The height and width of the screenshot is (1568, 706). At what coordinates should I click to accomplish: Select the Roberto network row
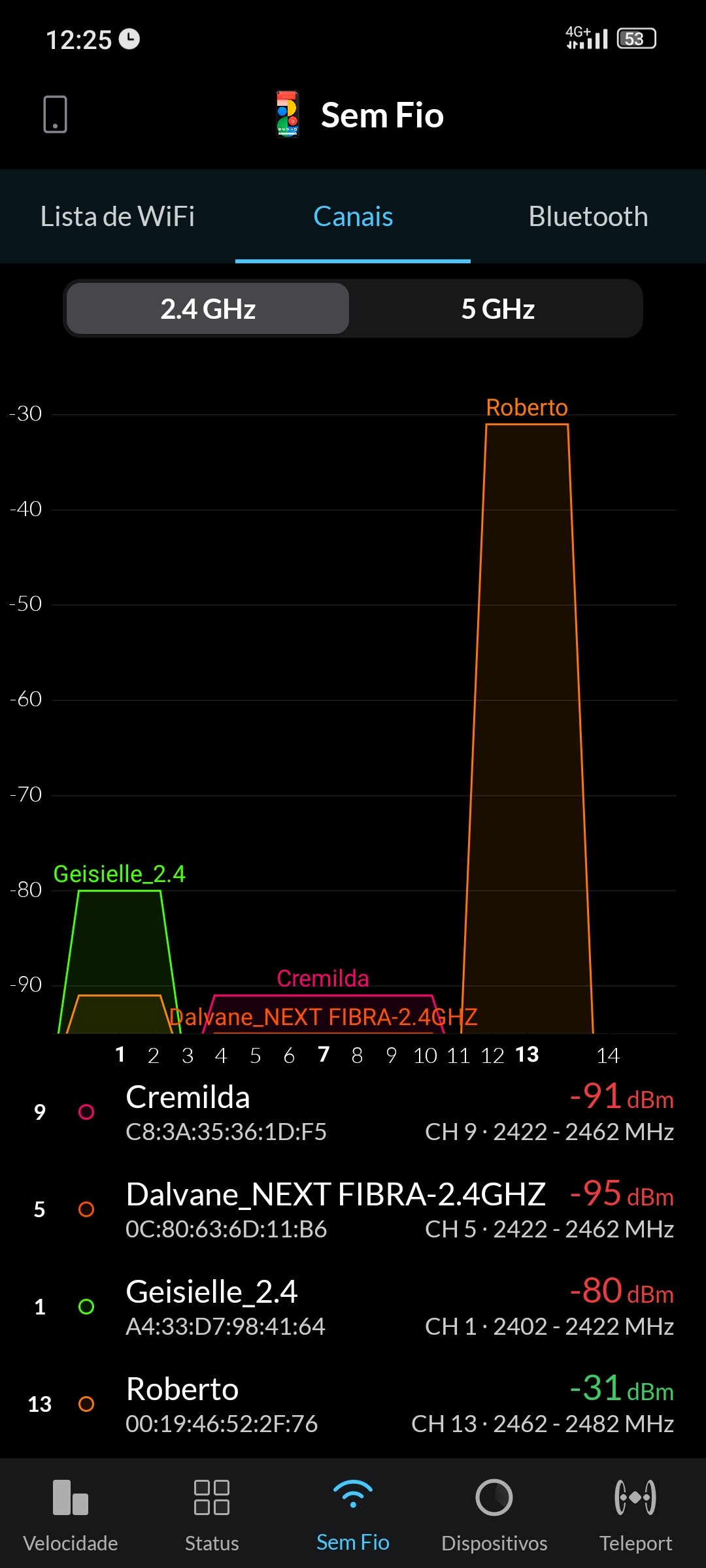[x=353, y=1405]
